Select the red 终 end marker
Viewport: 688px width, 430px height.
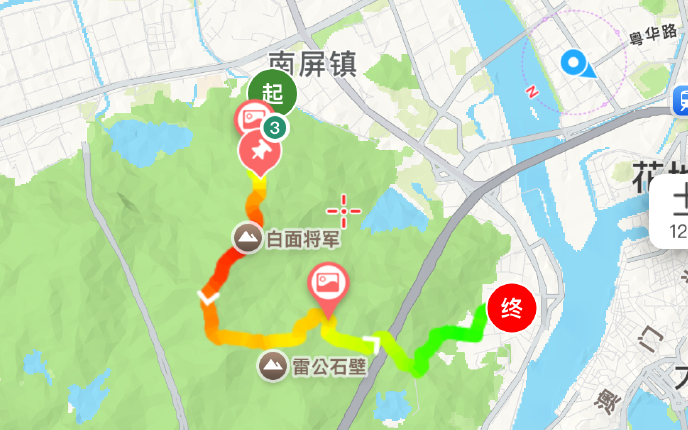pos(511,308)
